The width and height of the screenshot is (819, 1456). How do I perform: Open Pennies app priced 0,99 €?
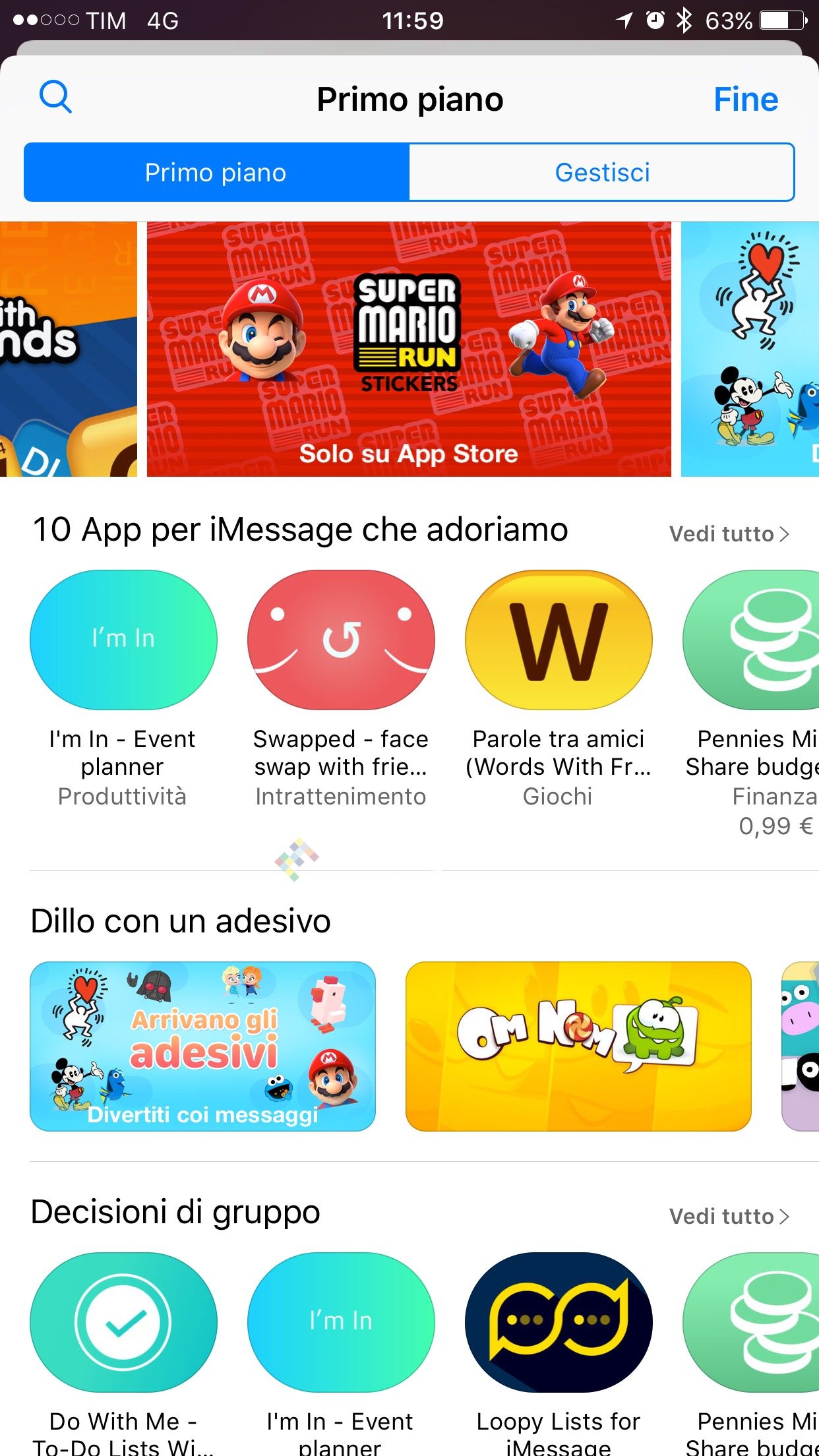(x=752, y=640)
